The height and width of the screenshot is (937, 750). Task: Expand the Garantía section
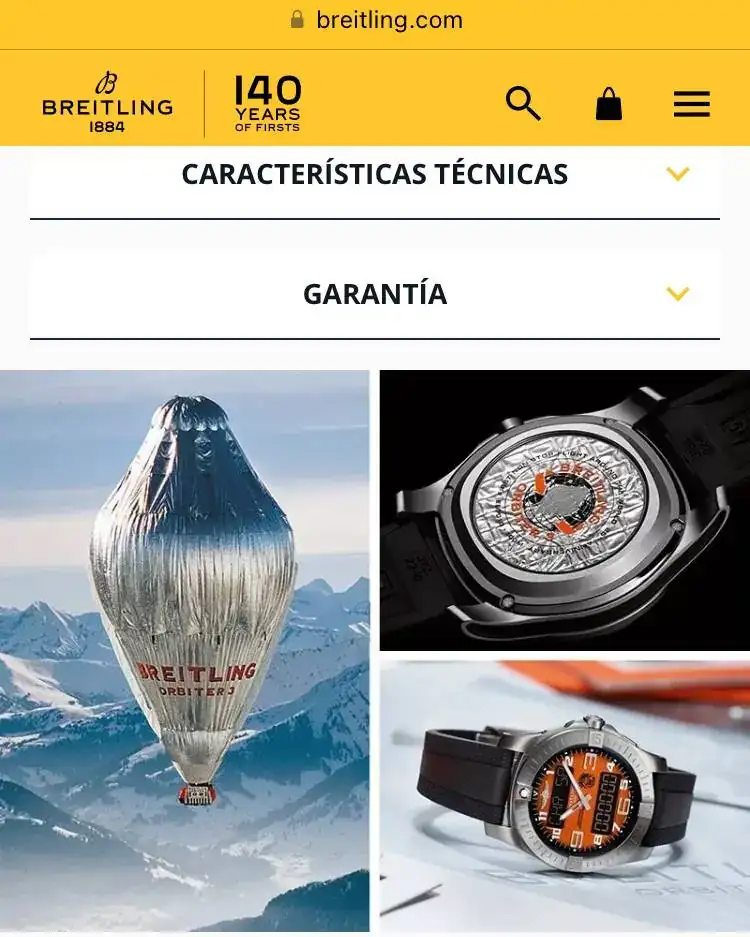point(375,294)
